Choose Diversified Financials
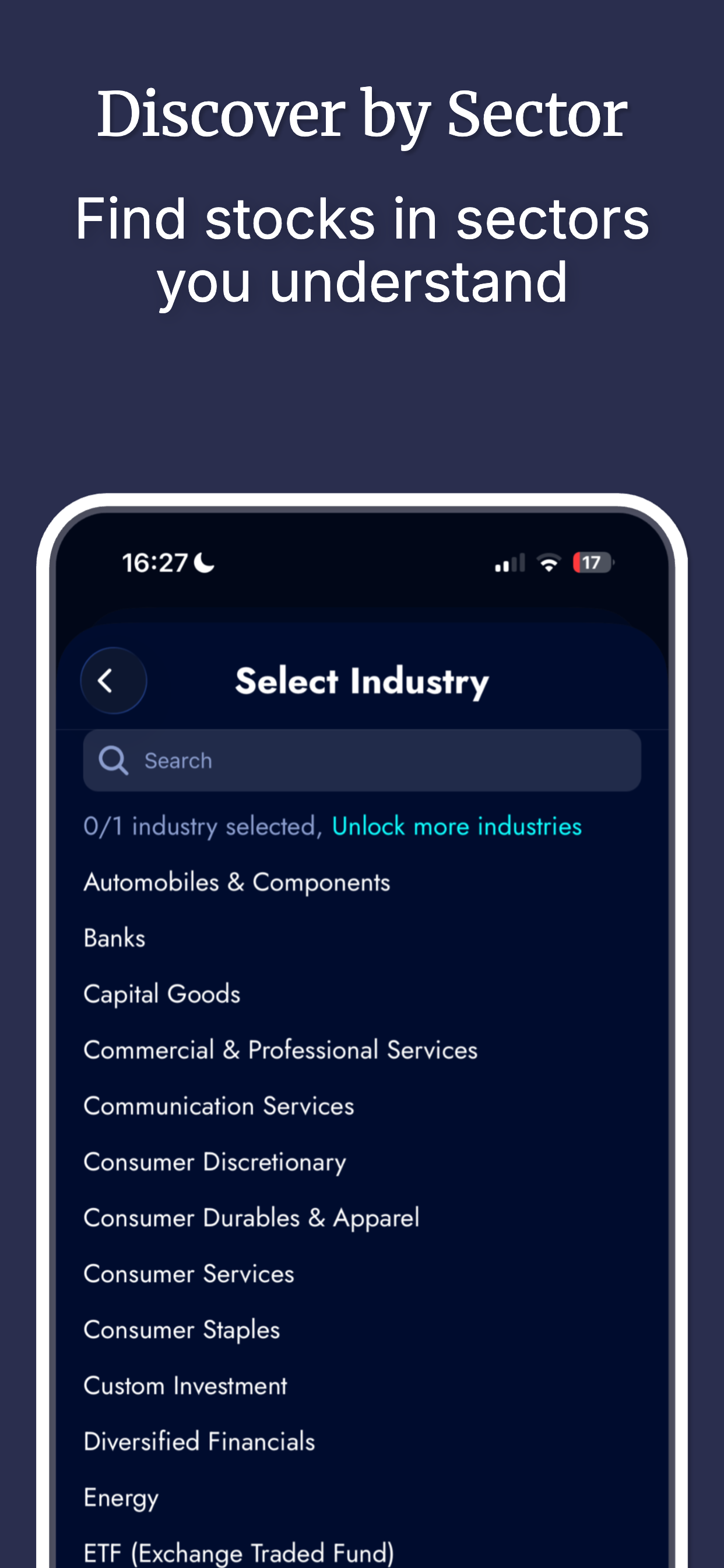The height and width of the screenshot is (1568, 724). (199, 1441)
